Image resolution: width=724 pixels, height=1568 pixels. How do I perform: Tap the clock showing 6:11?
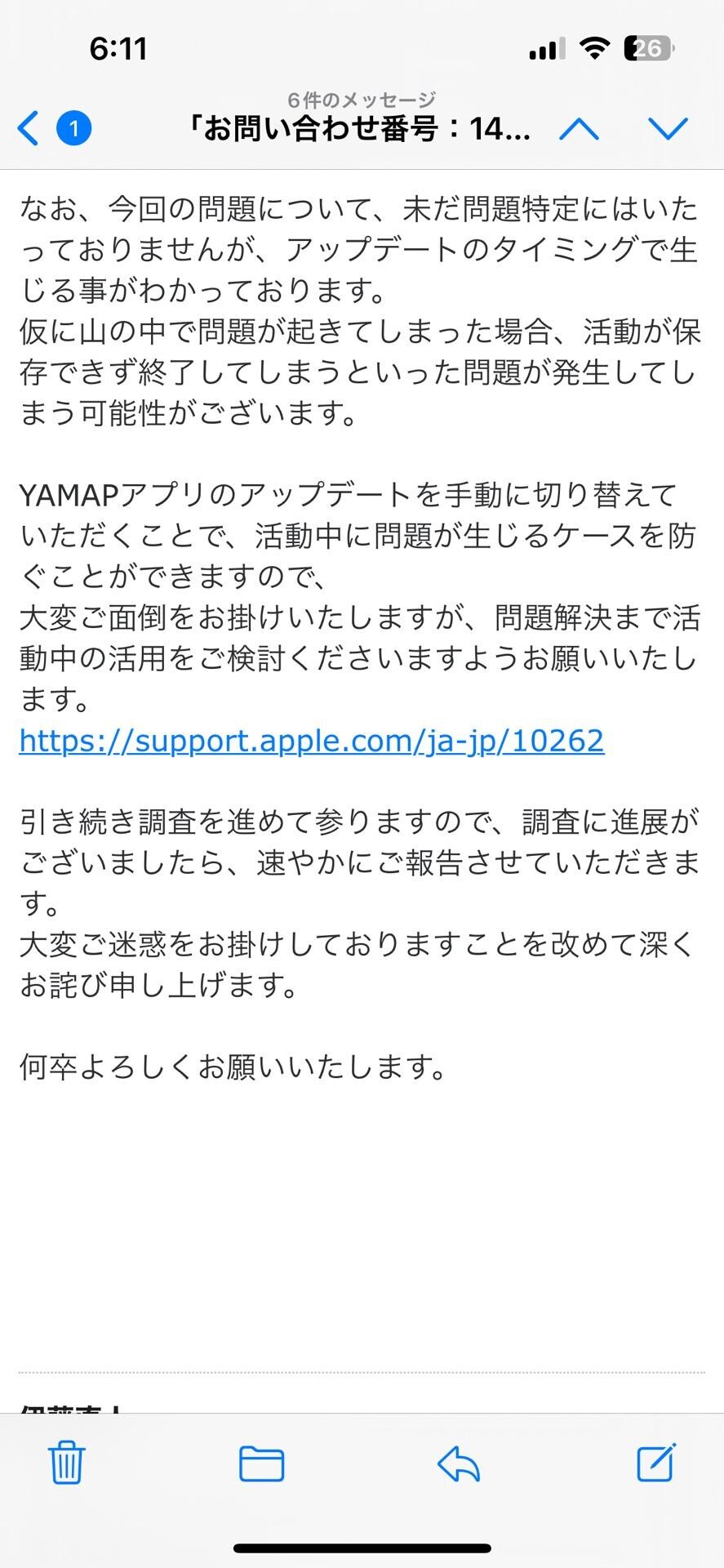(x=117, y=49)
